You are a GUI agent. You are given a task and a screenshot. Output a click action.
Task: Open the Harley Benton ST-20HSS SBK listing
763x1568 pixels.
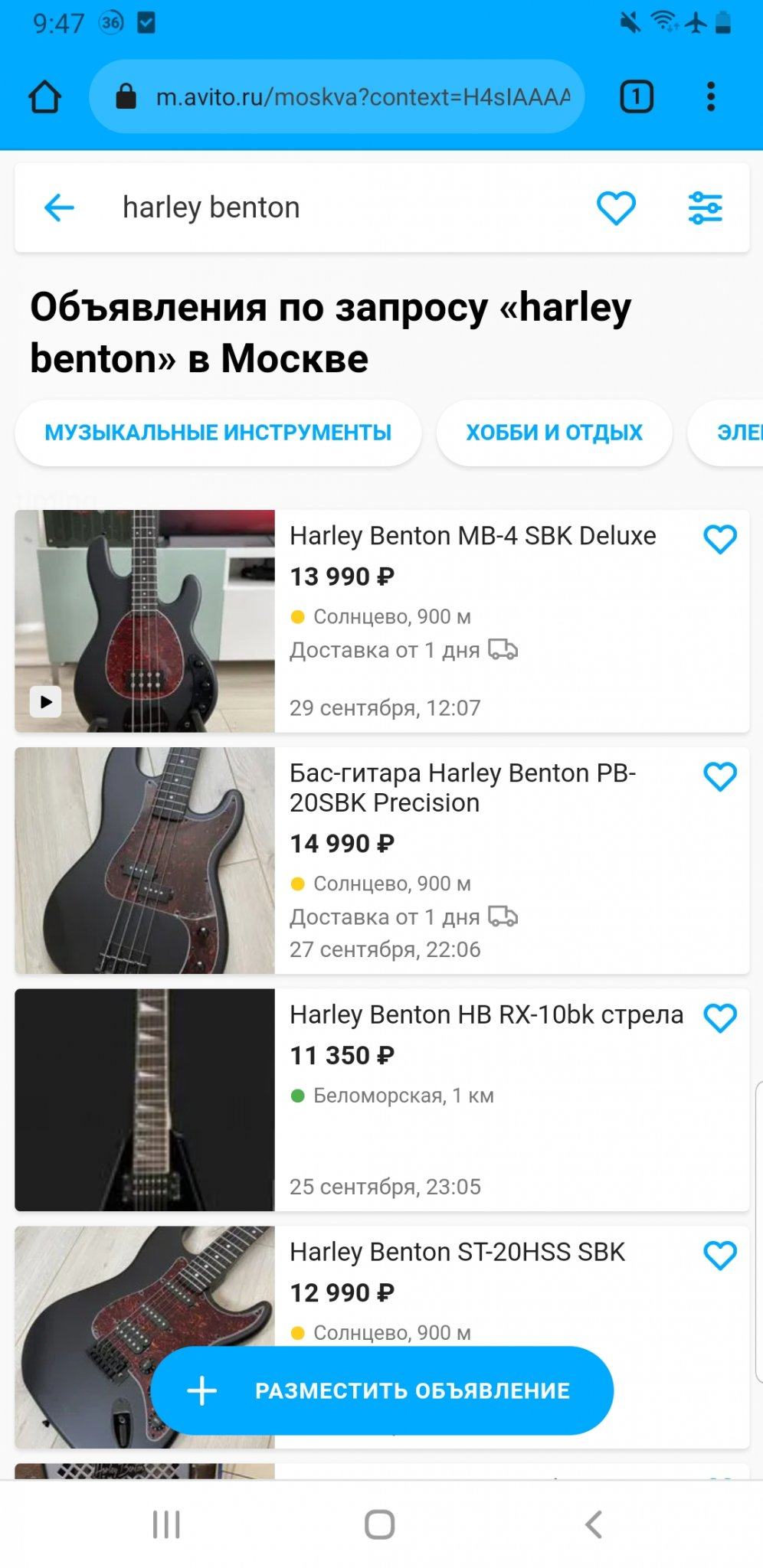click(457, 1252)
